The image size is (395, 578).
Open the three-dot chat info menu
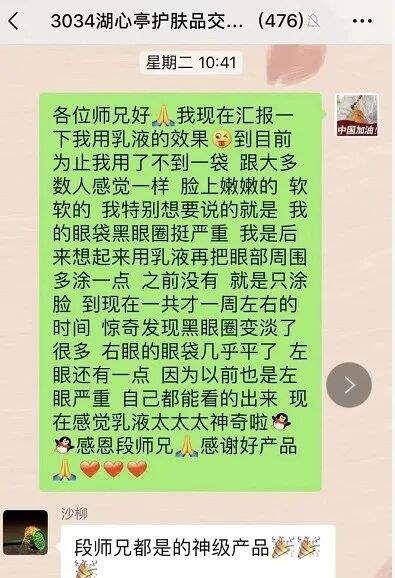point(361,21)
